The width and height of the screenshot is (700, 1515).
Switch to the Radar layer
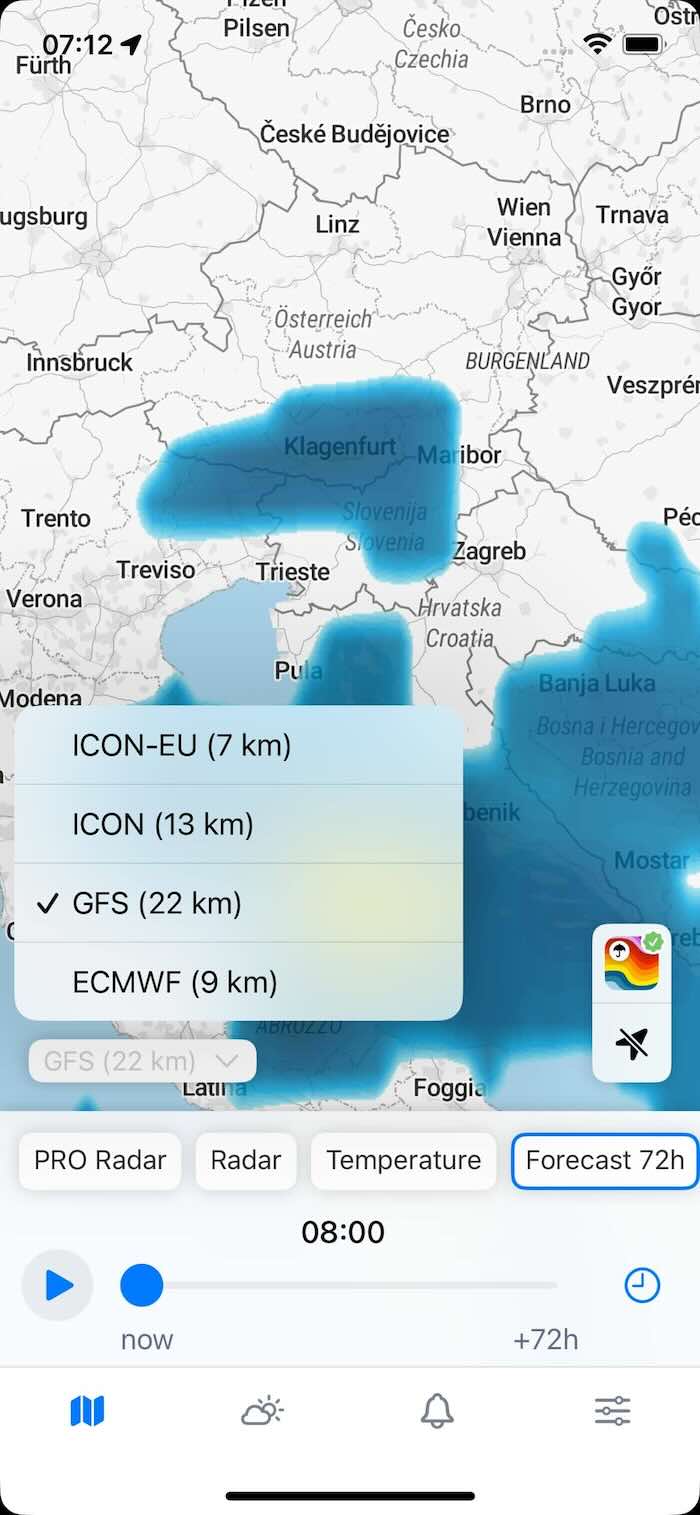pyautogui.click(x=246, y=1160)
